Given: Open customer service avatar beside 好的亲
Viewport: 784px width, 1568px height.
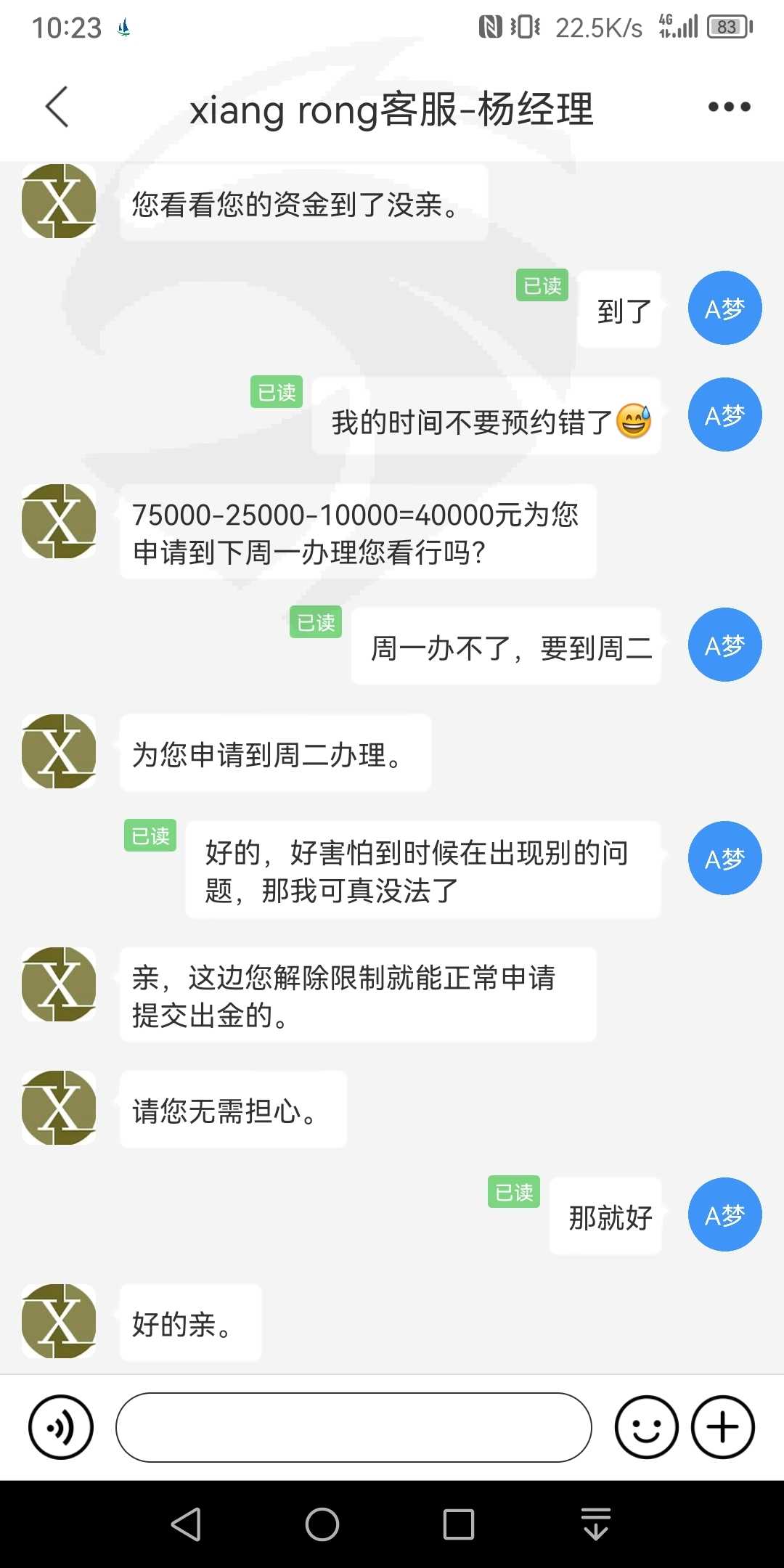Looking at the screenshot, I should pos(59,1321).
